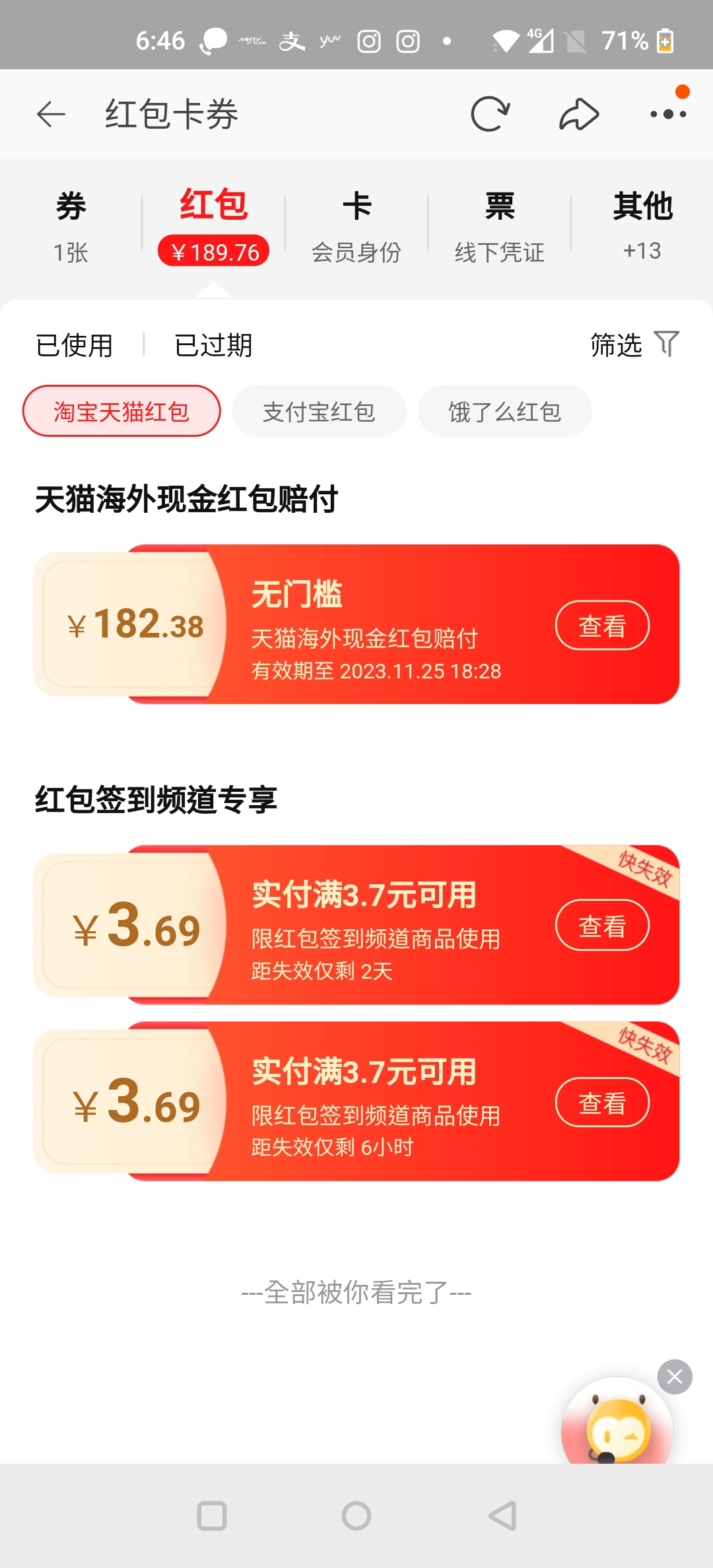Go back from 红包卡券 page
The height and width of the screenshot is (1568, 713).
[x=51, y=114]
